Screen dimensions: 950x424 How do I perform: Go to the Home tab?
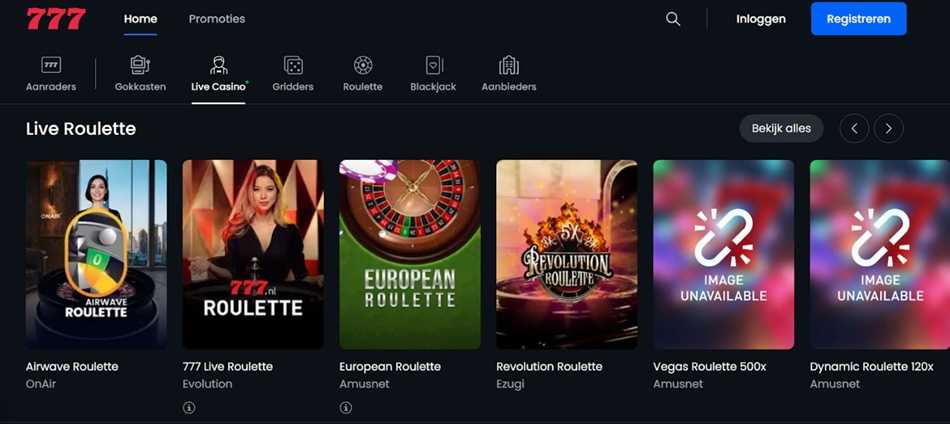[140, 19]
